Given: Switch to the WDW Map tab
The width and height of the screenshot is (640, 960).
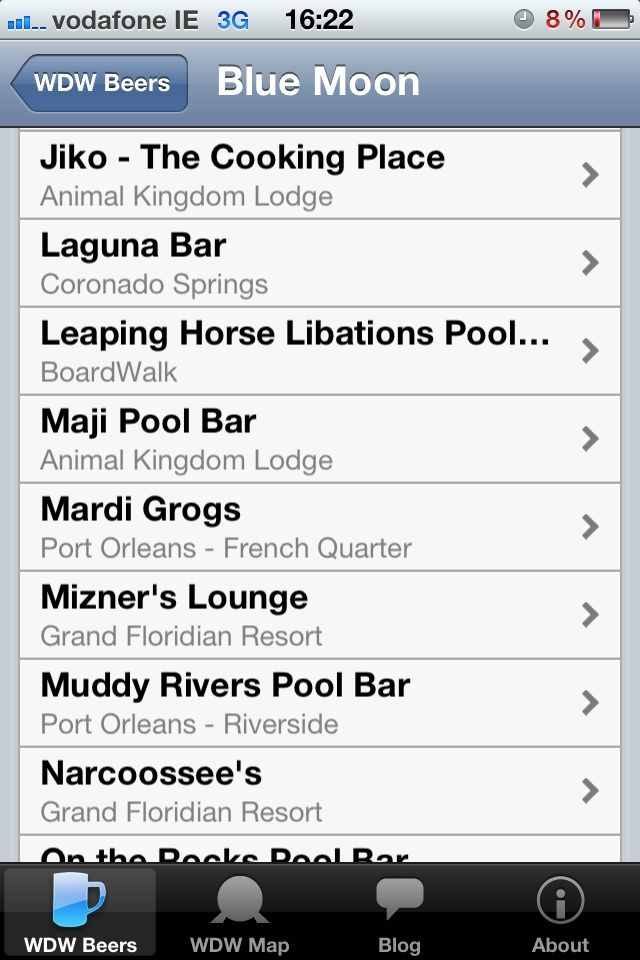Looking at the screenshot, I should (x=240, y=912).
